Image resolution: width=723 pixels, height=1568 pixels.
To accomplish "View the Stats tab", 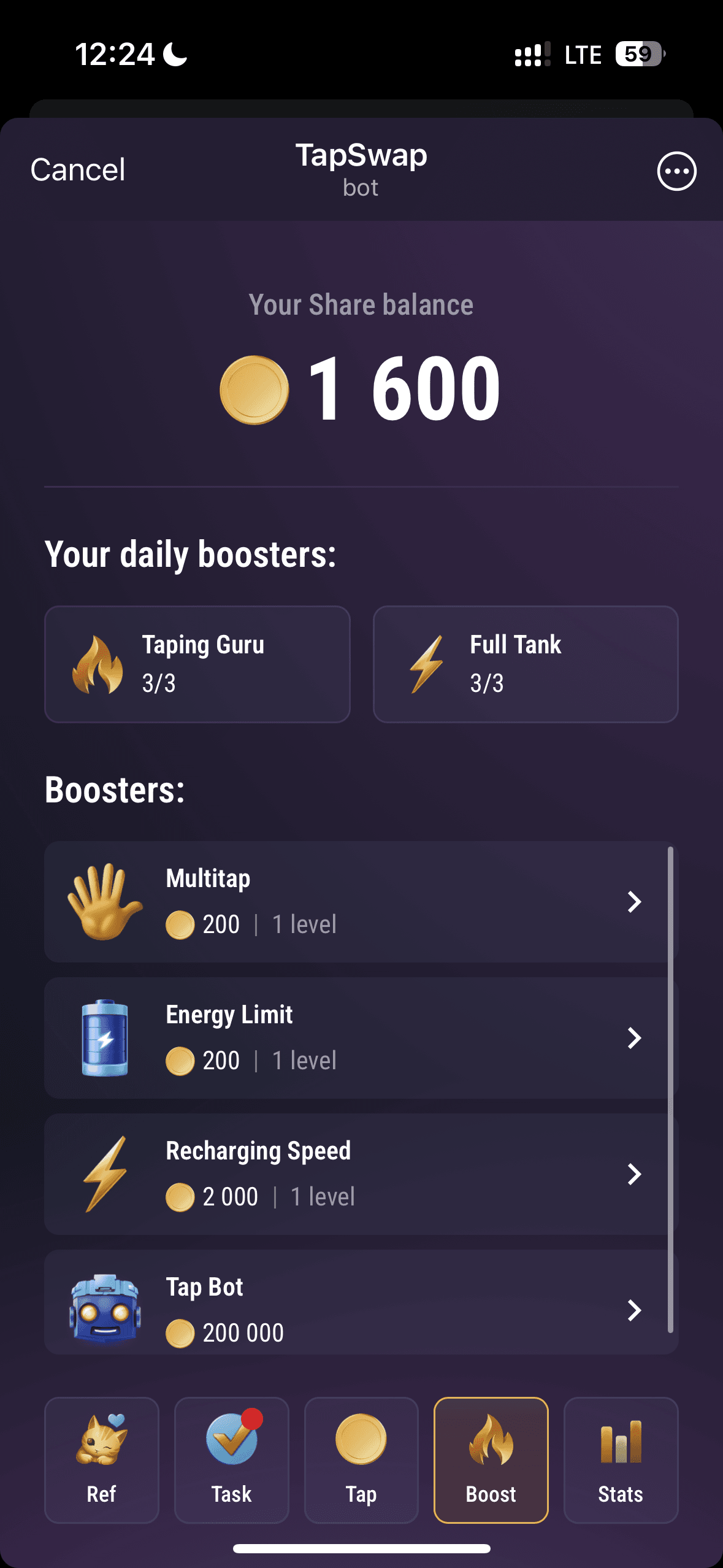I will (x=621, y=1459).
